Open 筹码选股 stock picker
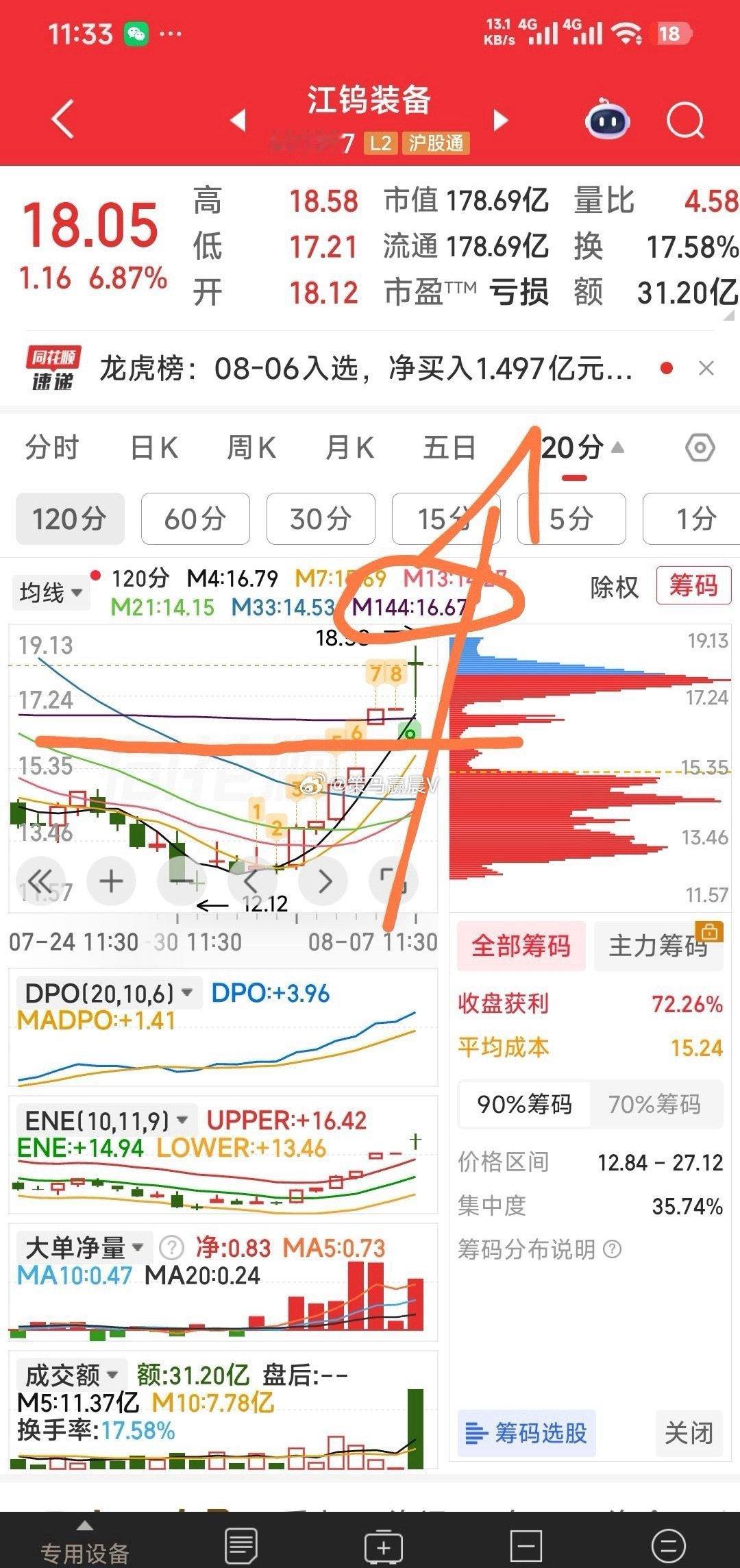This screenshot has height=1568, width=740. (526, 1433)
